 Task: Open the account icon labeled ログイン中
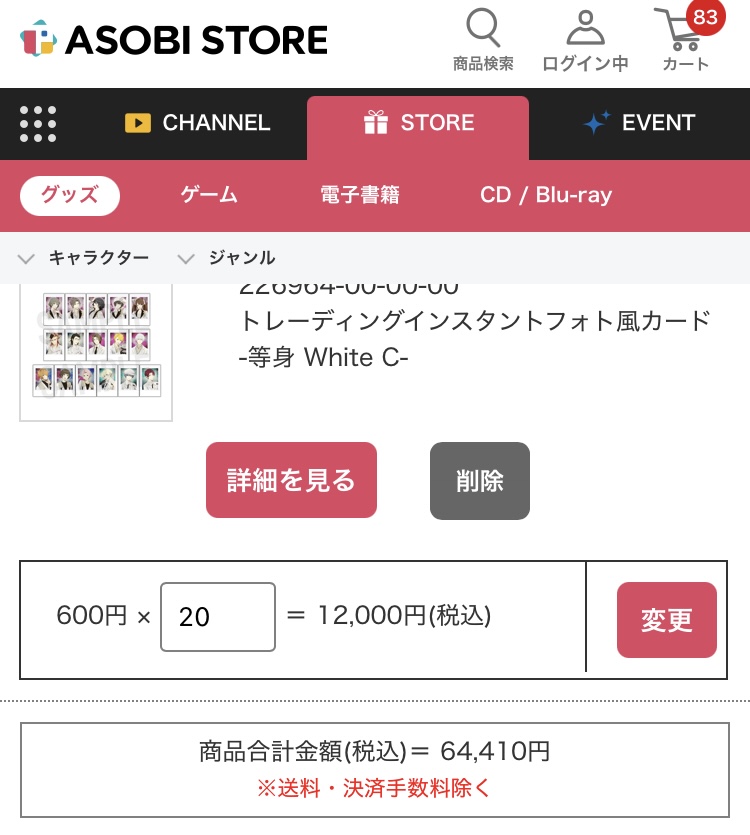pos(585,40)
